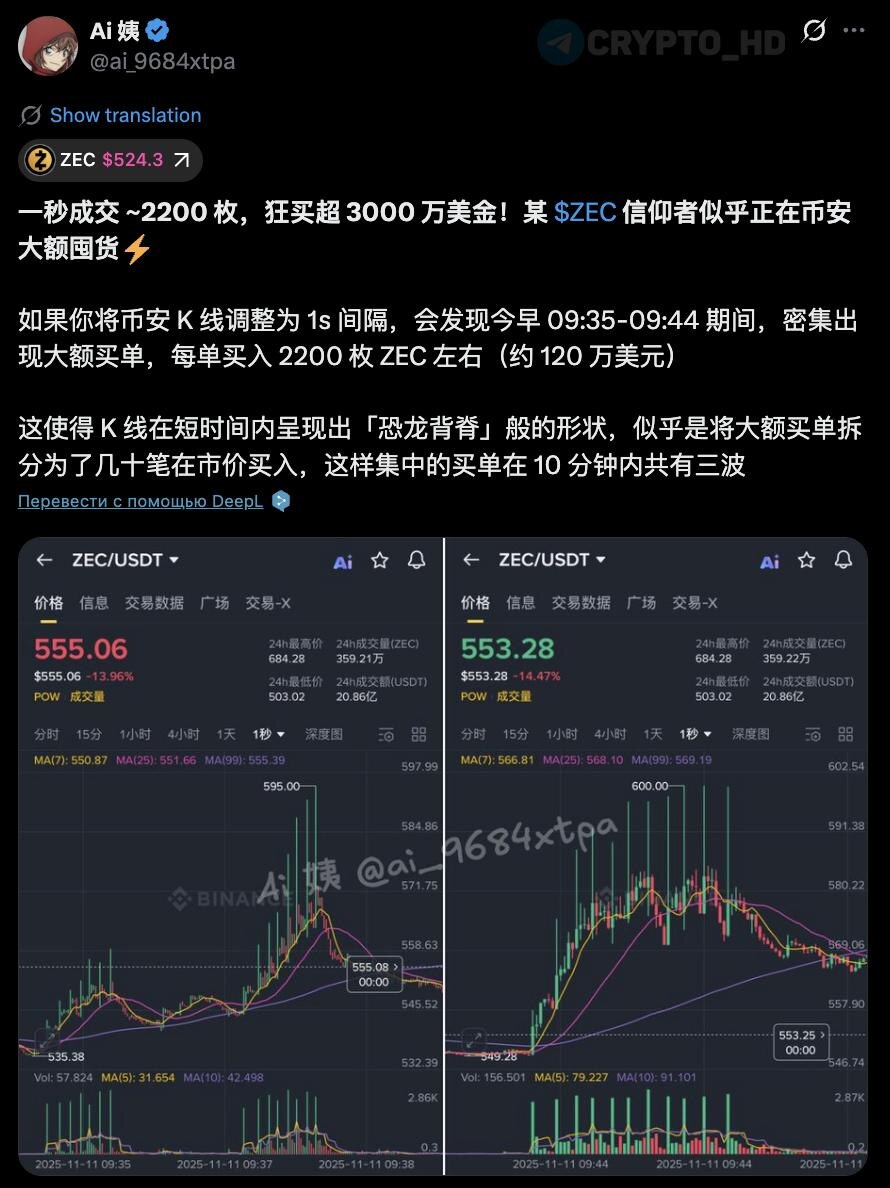Open Ai 姨's profile avatar
The width and height of the screenshot is (890, 1188).
pyautogui.click(x=48, y=46)
